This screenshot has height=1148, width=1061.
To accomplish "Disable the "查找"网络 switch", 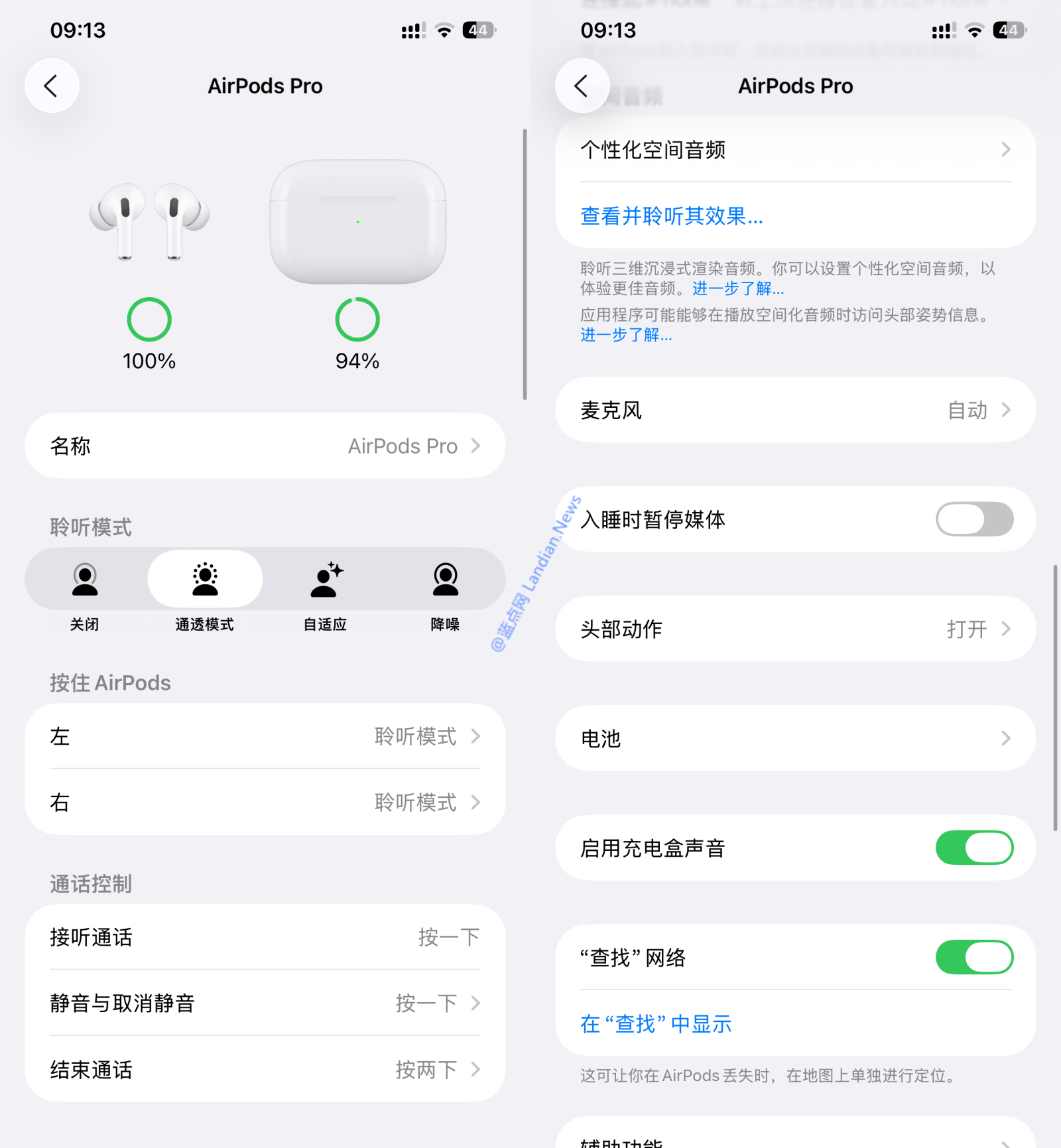I will 973,957.
